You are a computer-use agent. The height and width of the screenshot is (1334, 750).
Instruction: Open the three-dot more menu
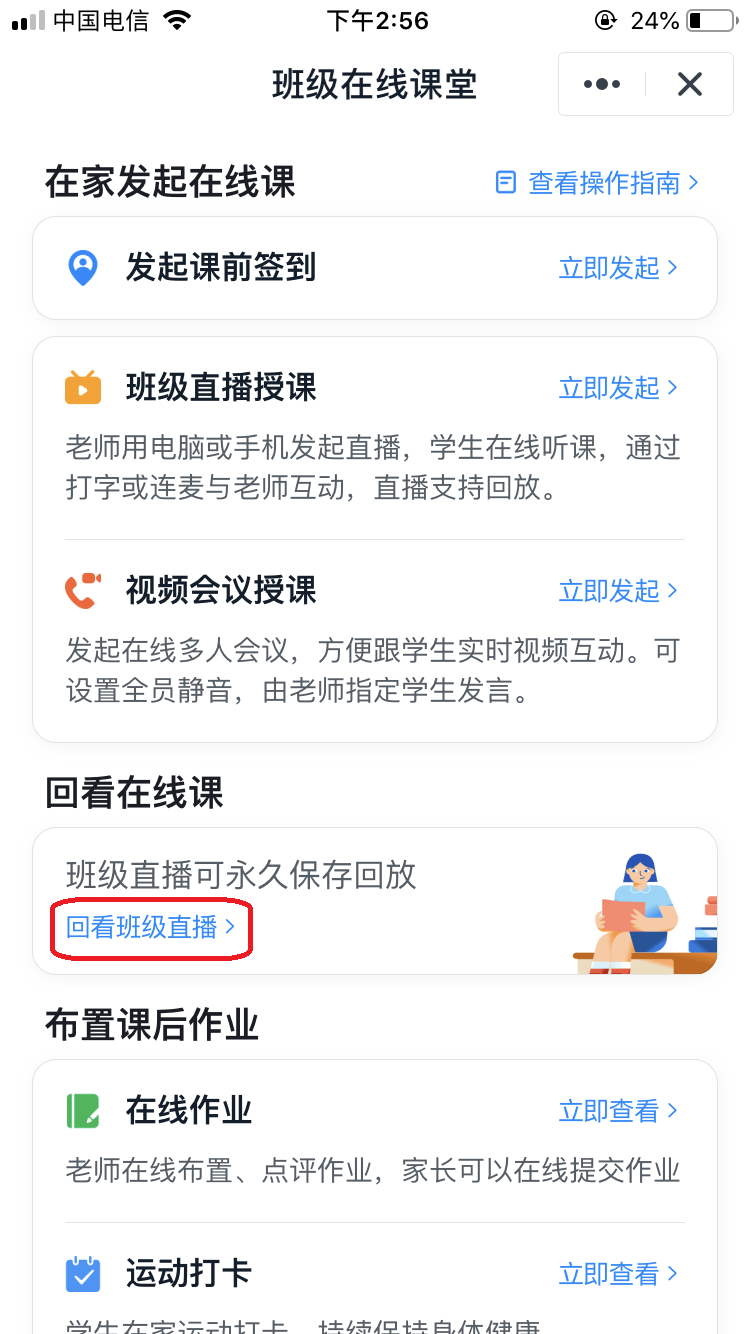click(602, 84)
